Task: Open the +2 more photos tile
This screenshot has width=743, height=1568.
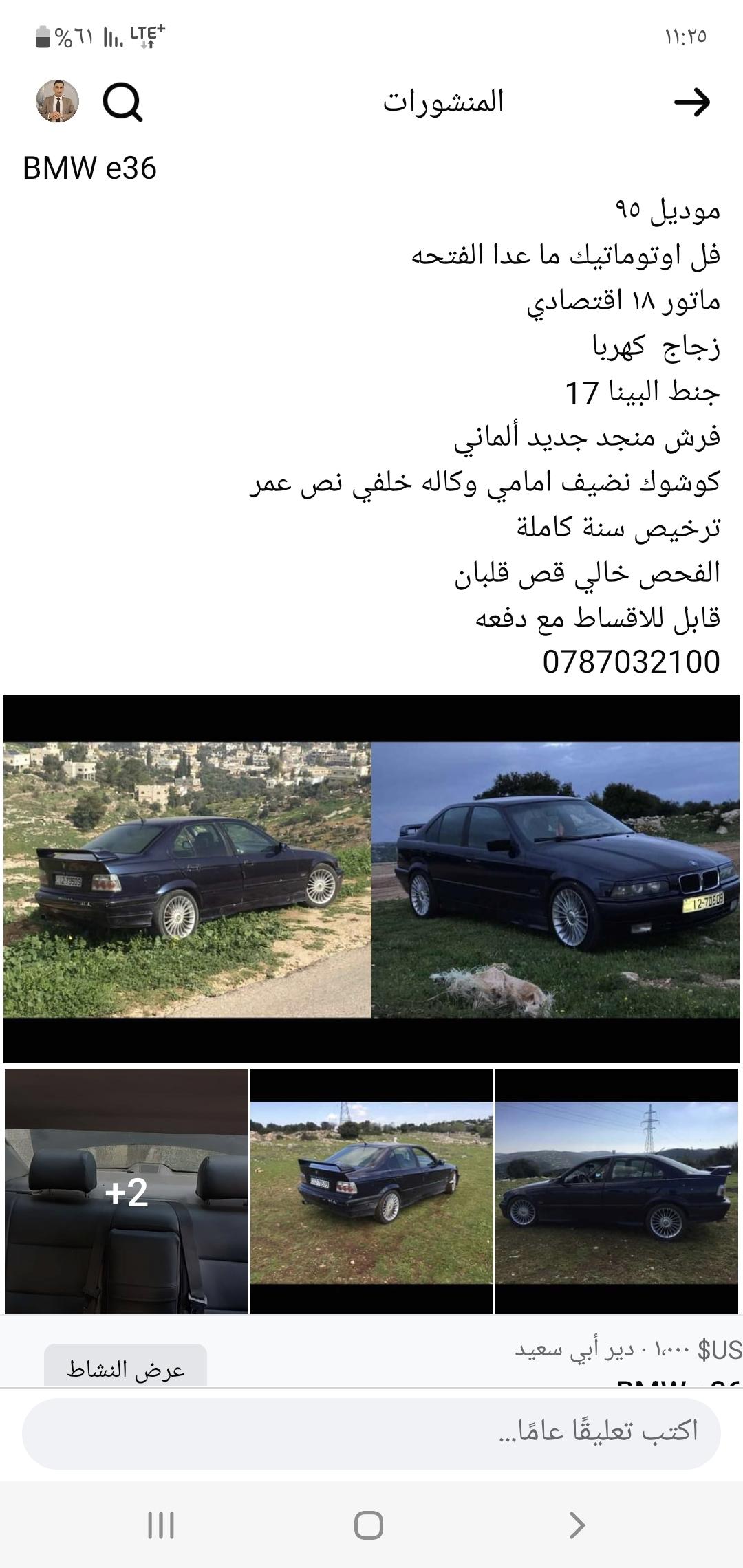Action: (126, 1191)
